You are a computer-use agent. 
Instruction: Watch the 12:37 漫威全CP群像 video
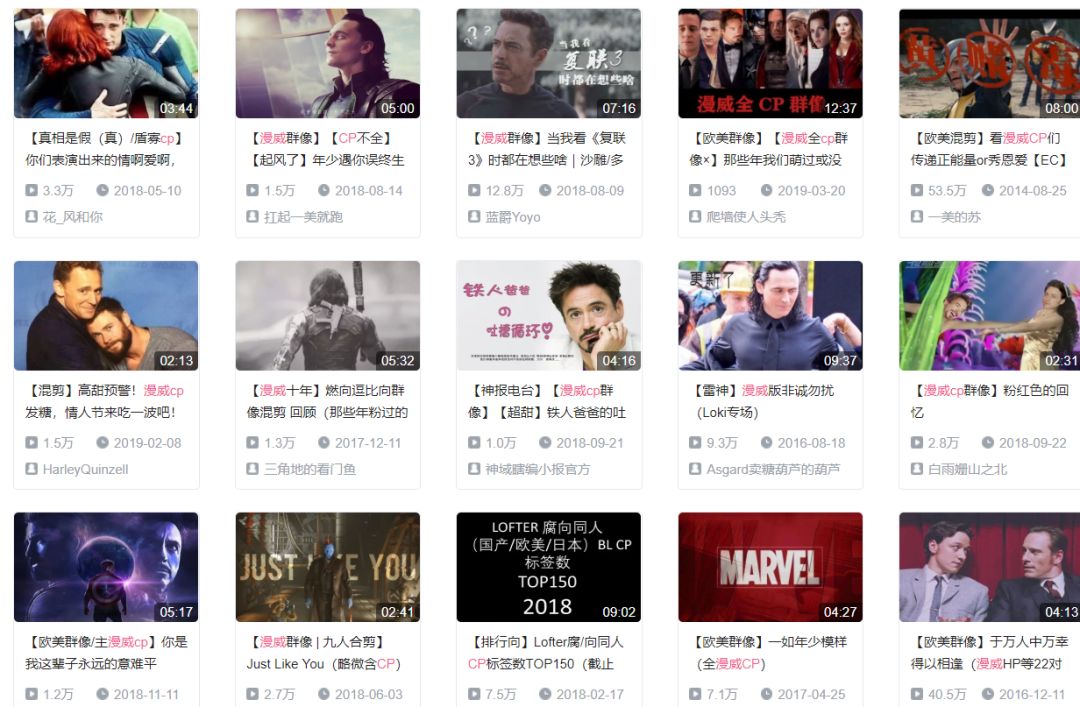pyautogui.click(x=770, y=64)
